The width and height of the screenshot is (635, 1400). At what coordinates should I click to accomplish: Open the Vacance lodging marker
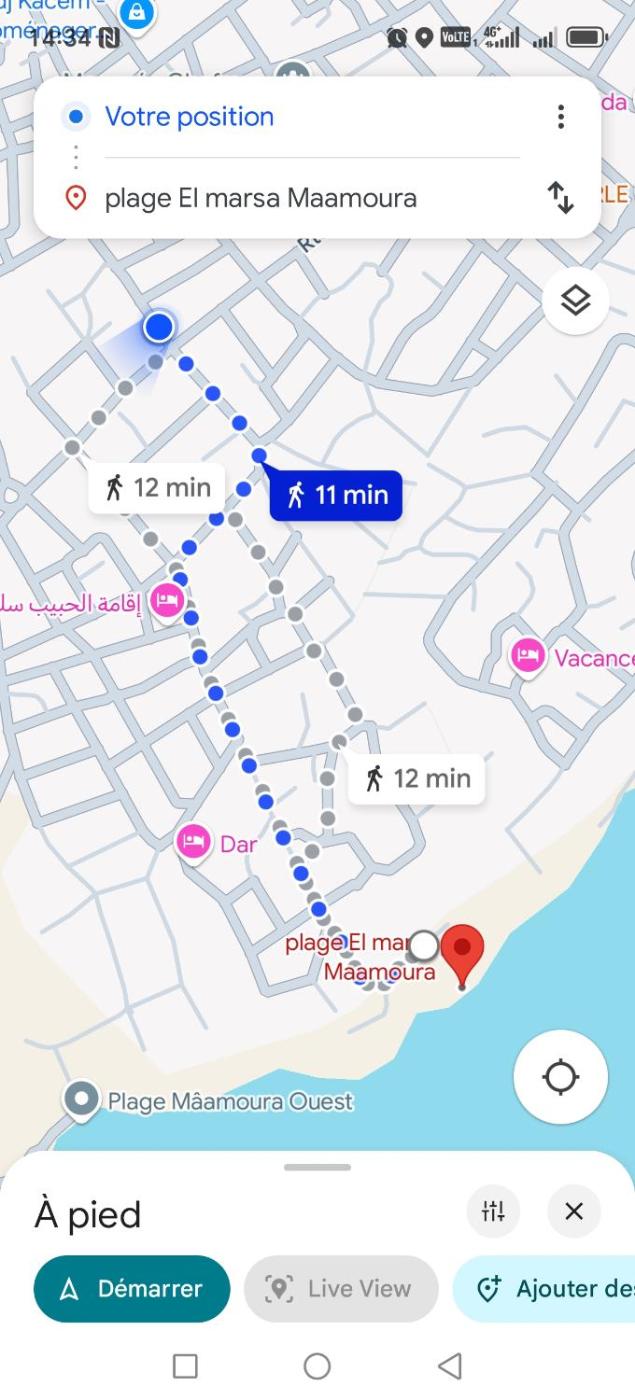click(527, 657)
